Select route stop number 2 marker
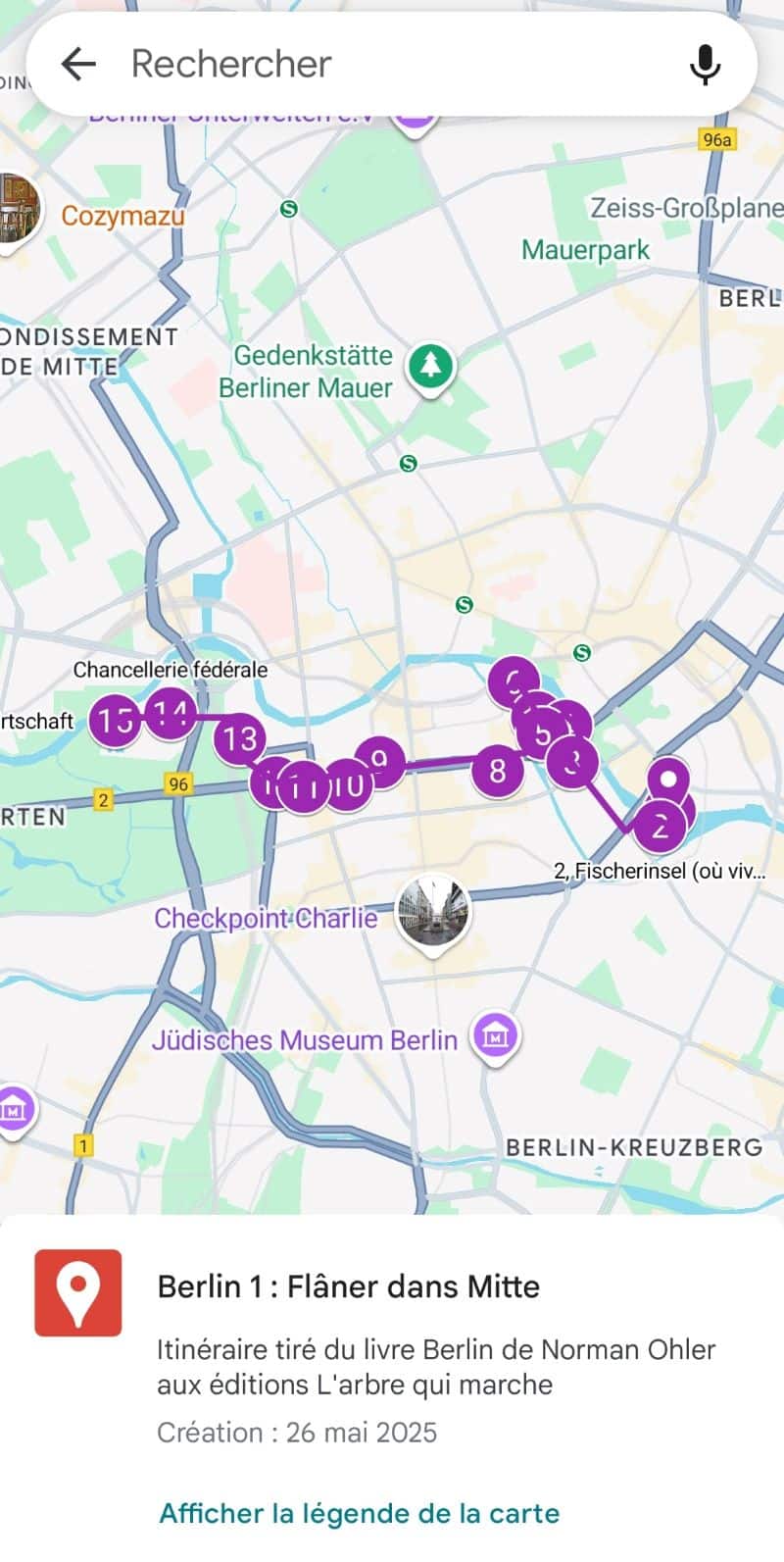 [x=660, y=827]
